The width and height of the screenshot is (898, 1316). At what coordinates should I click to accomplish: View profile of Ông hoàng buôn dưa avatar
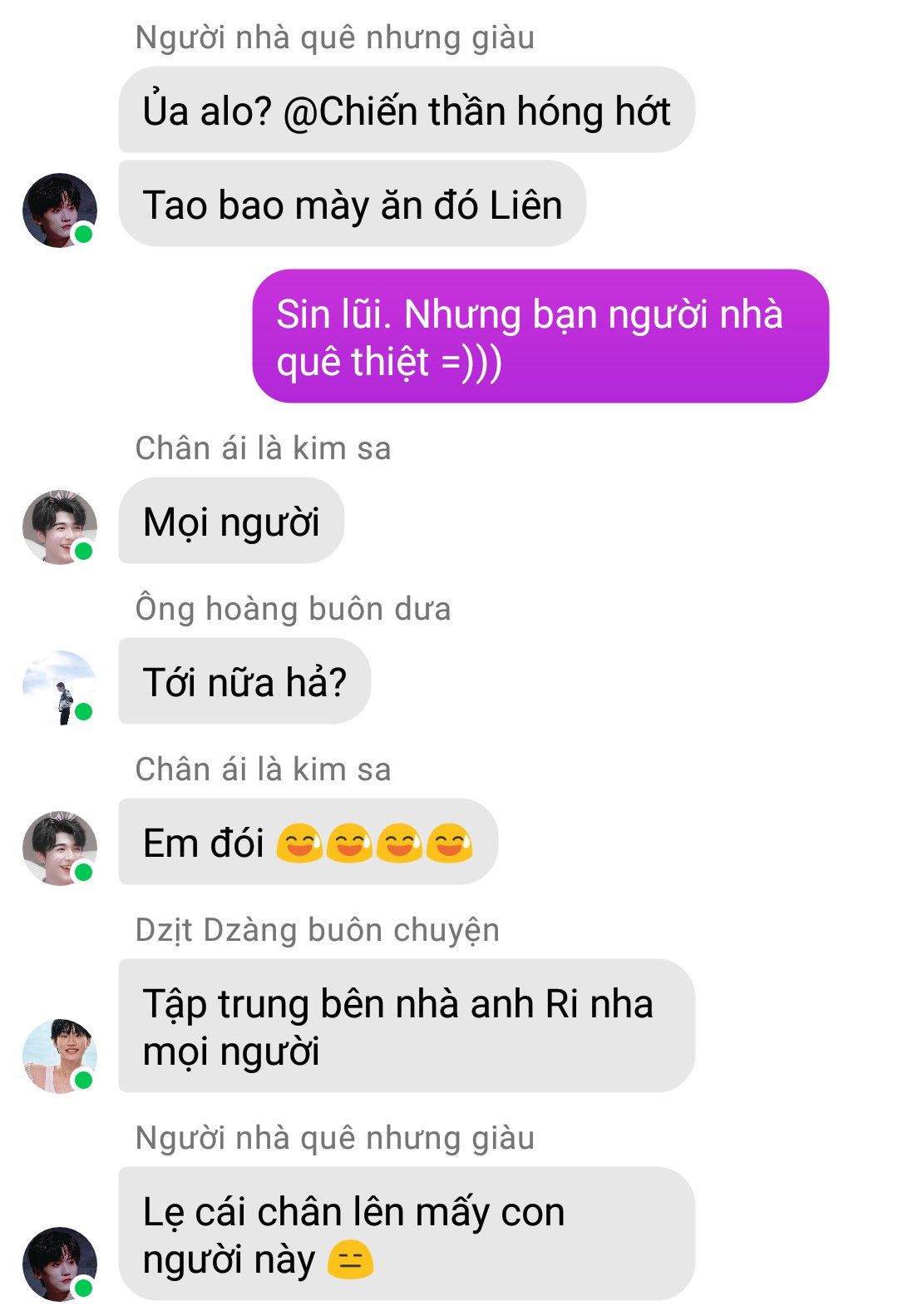pyautogui.click(x=59, y=687)
